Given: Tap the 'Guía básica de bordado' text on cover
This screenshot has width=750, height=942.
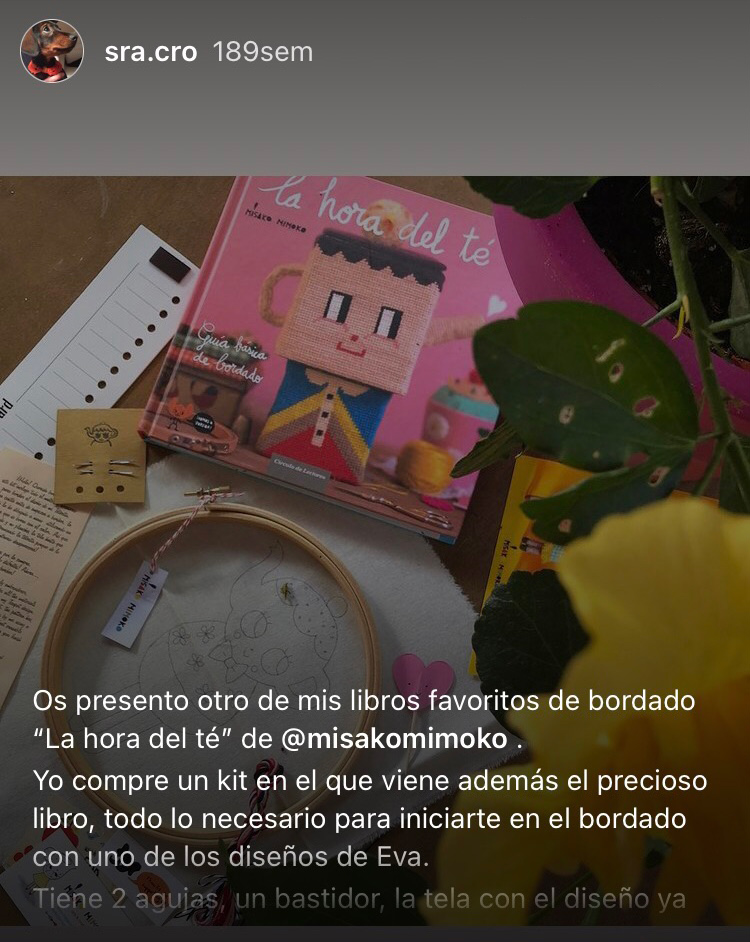Looking at the screenshot, I should coord(230,350).
